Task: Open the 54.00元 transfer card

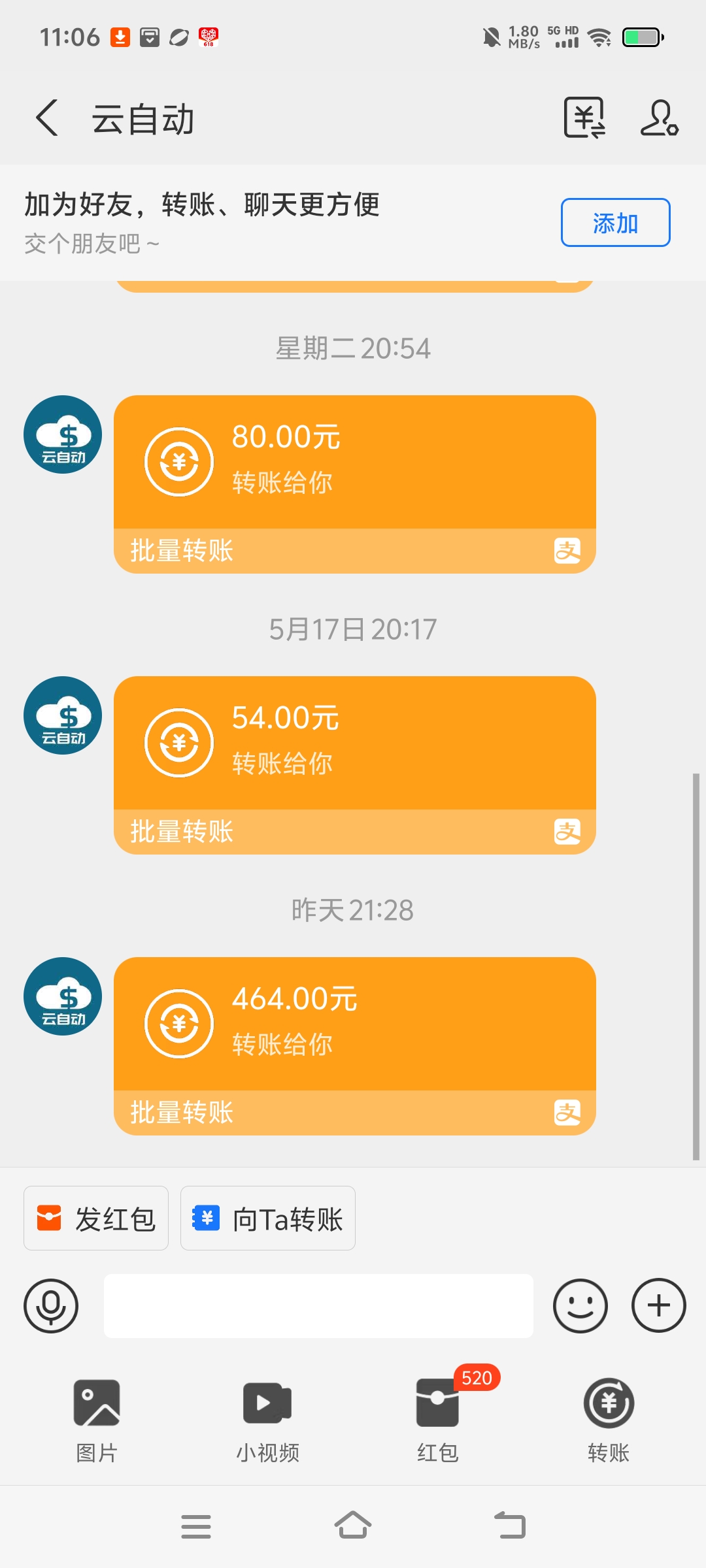Action: point(354,765)
